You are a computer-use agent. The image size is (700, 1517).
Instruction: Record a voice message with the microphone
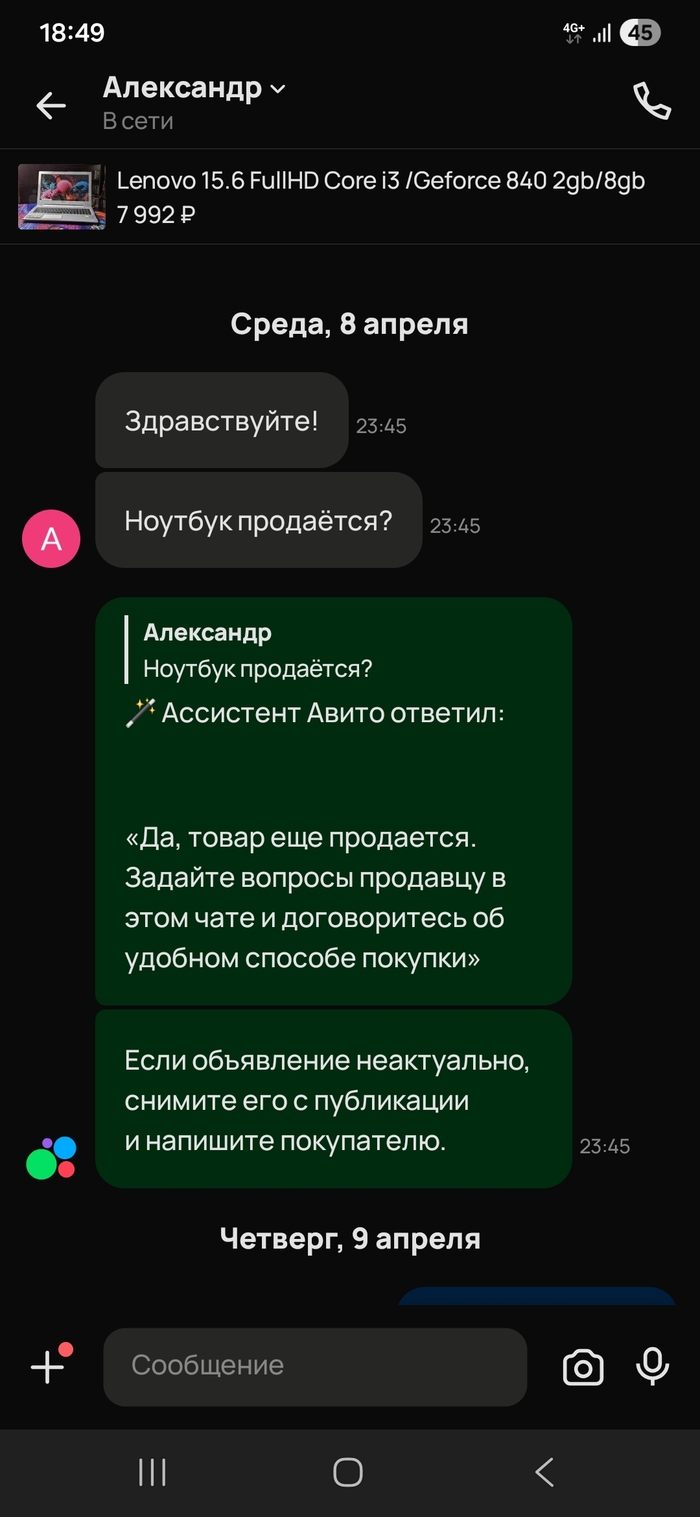[652, 1366]
